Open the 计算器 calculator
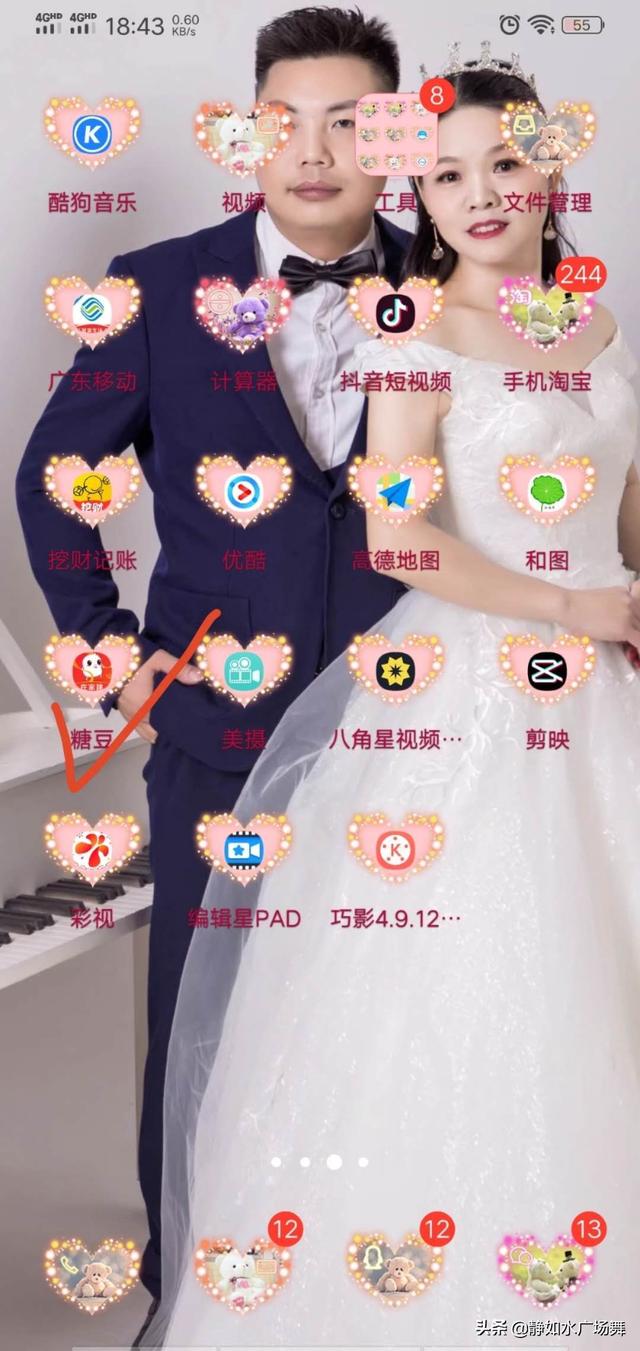This screenshot has height=1351, width=640. (243, 313)
